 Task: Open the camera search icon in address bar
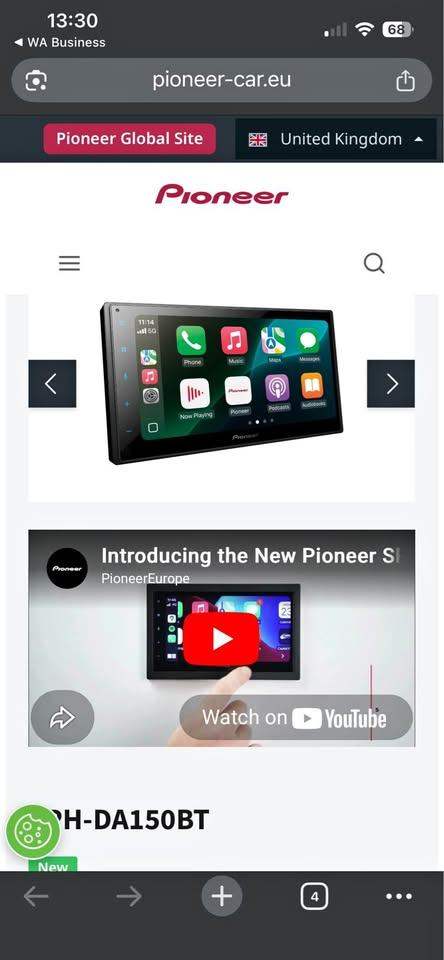(x=36, y=81)
